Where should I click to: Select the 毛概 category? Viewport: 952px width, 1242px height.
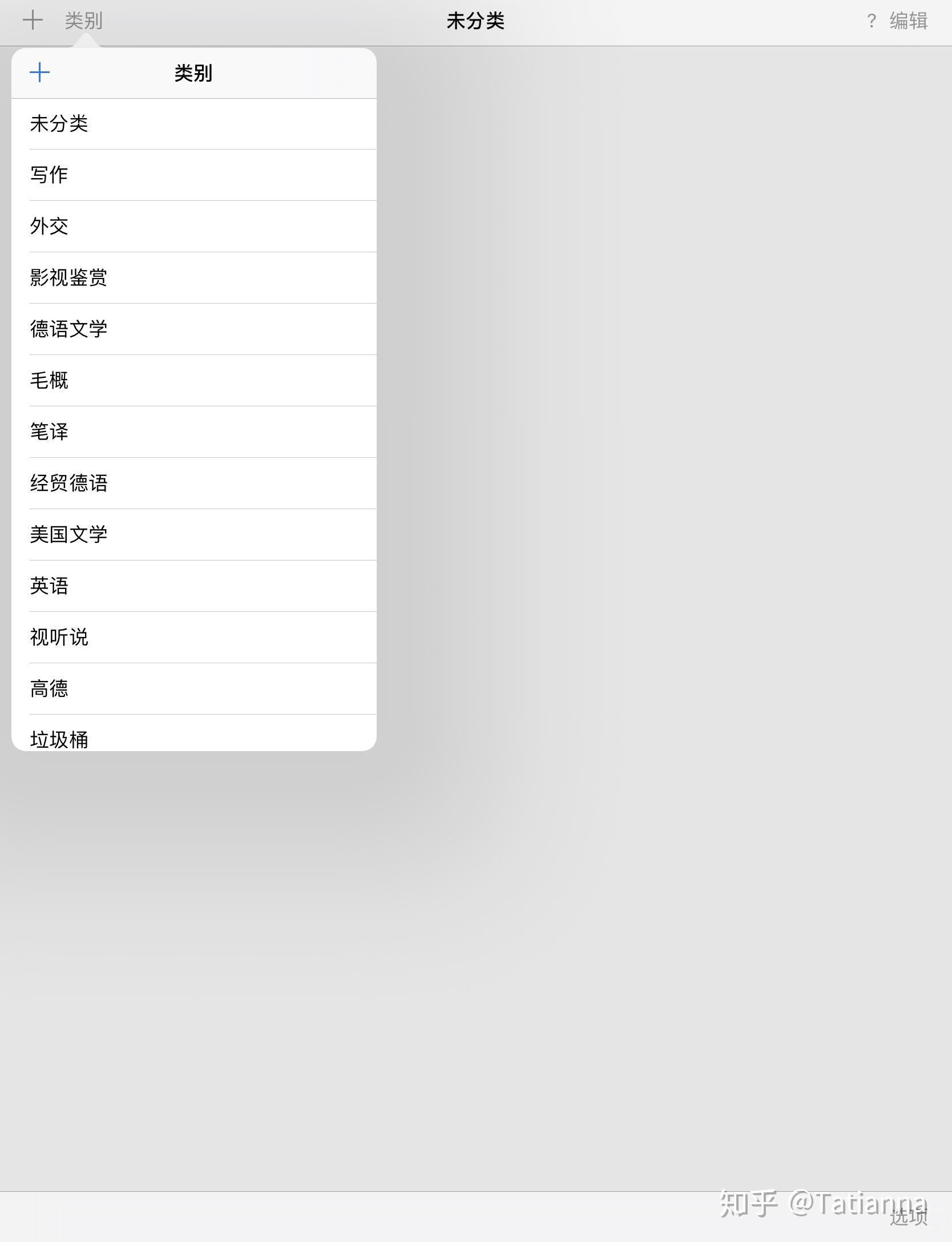(x=194, y=381)
